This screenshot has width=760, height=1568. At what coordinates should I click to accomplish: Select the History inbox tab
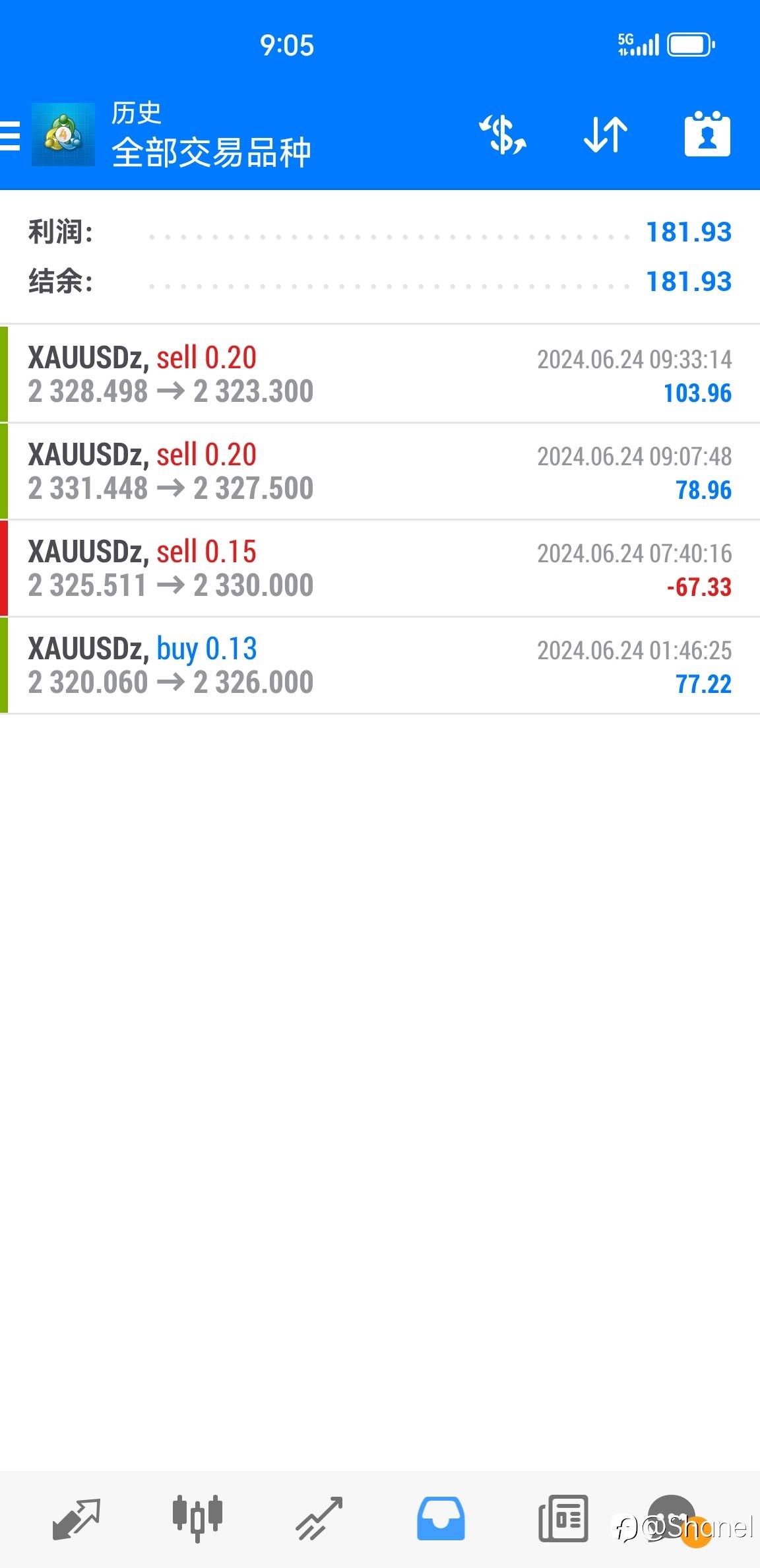[441, 1518]
